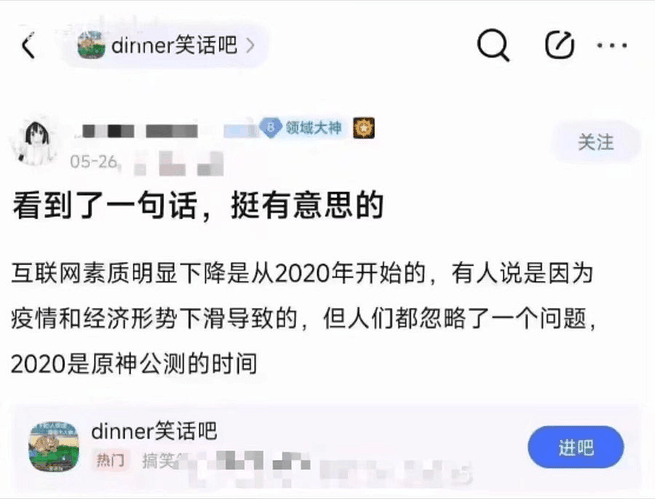Open the search magnifier
Viewport: 655px width, 499px height.
[493, 44]
